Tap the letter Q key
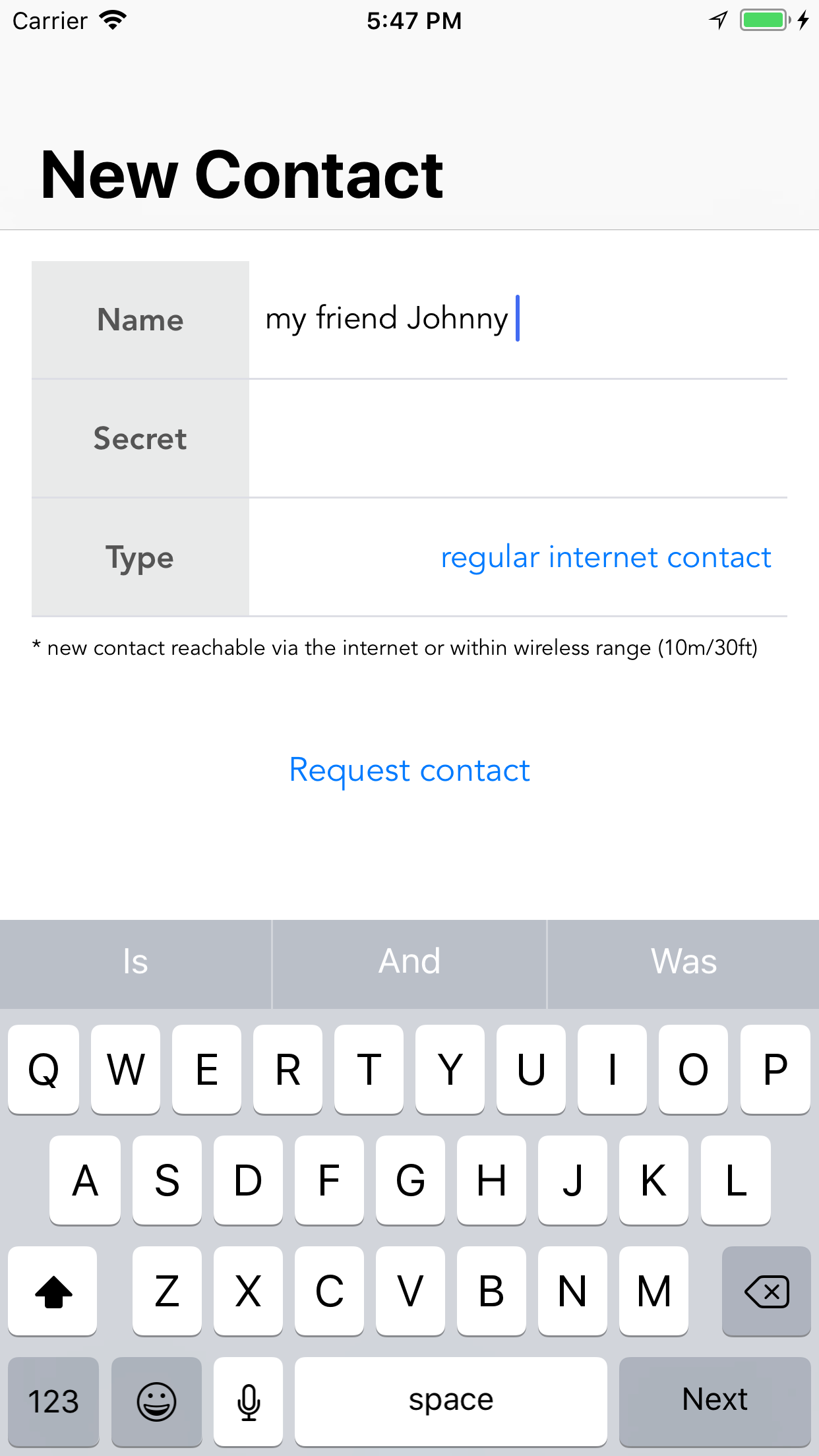The width and height of the screenshot is (819, 1456). pos(44,1070)
